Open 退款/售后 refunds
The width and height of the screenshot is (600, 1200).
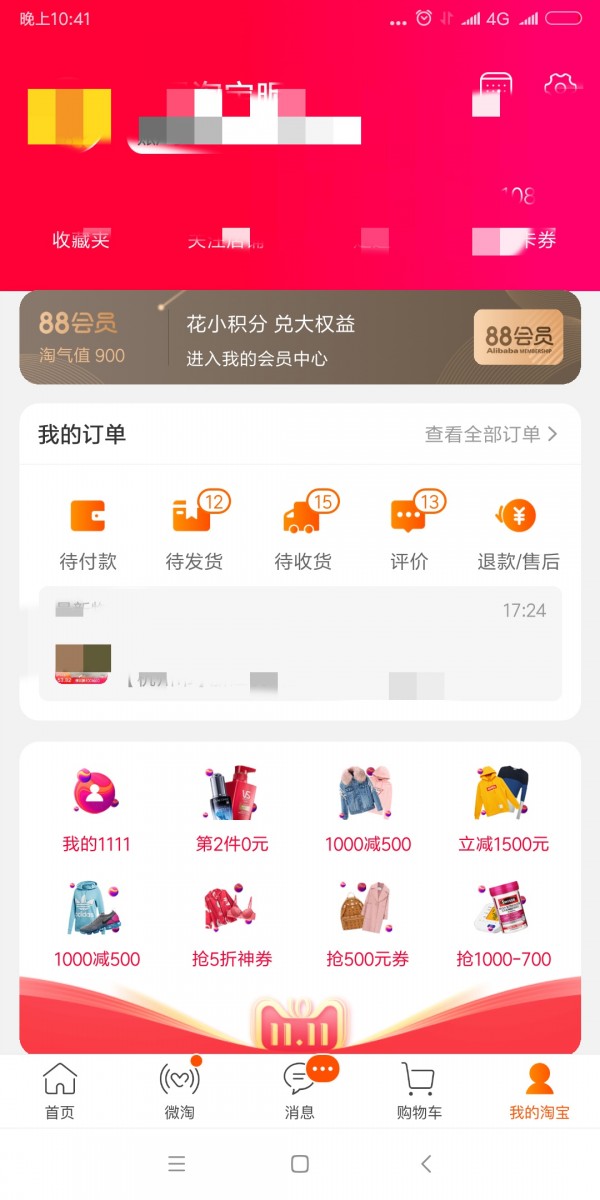click(x=518, y=535)
